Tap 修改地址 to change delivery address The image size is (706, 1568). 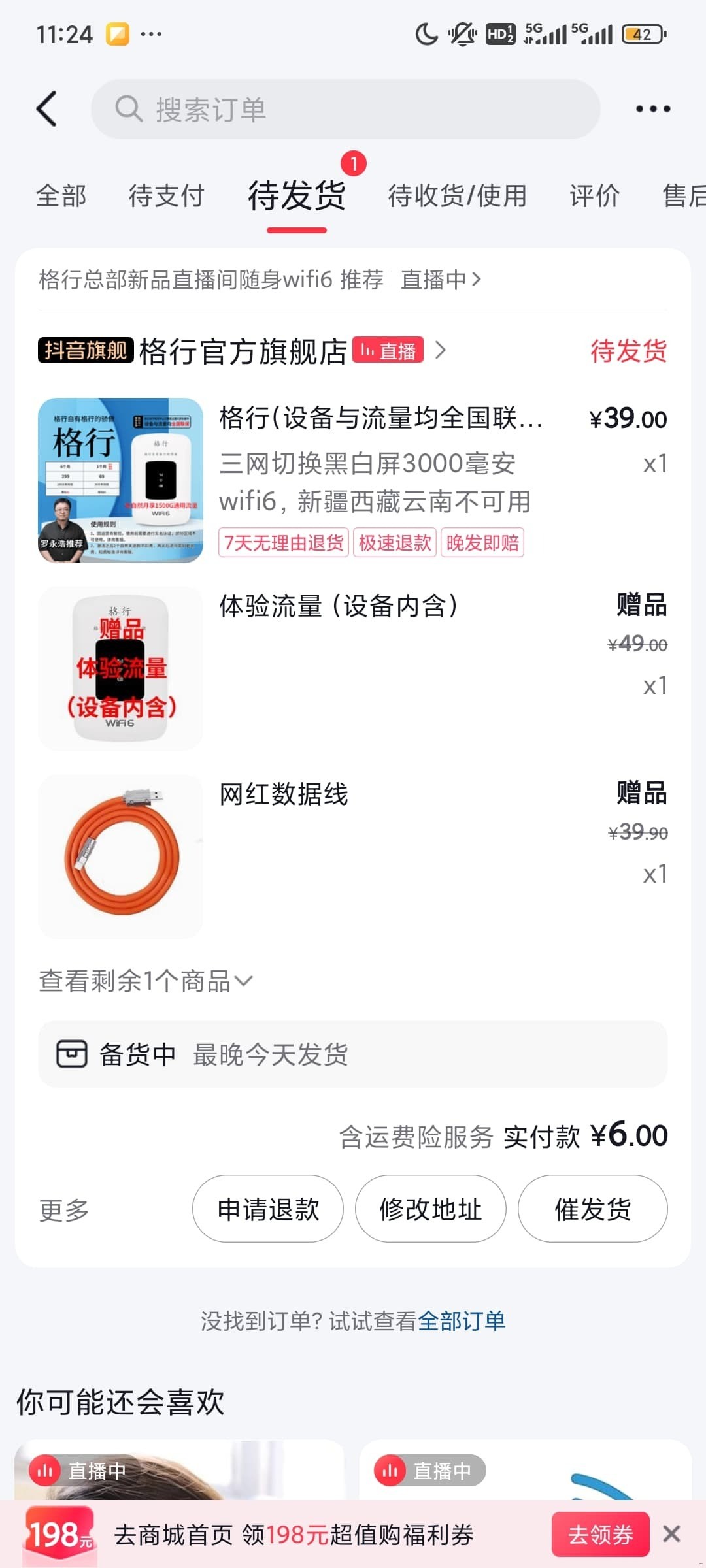[x=431, y=1209]
